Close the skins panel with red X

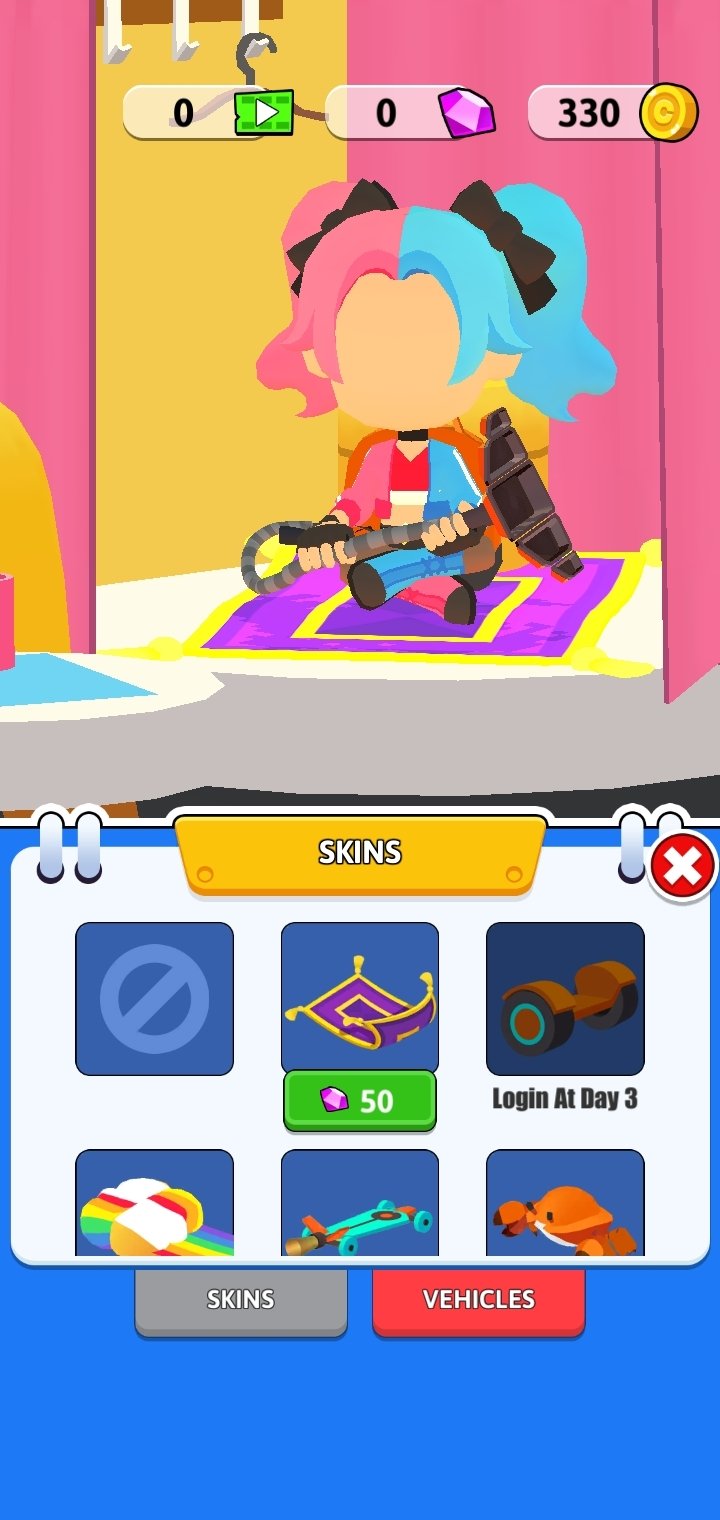(683, 868)
